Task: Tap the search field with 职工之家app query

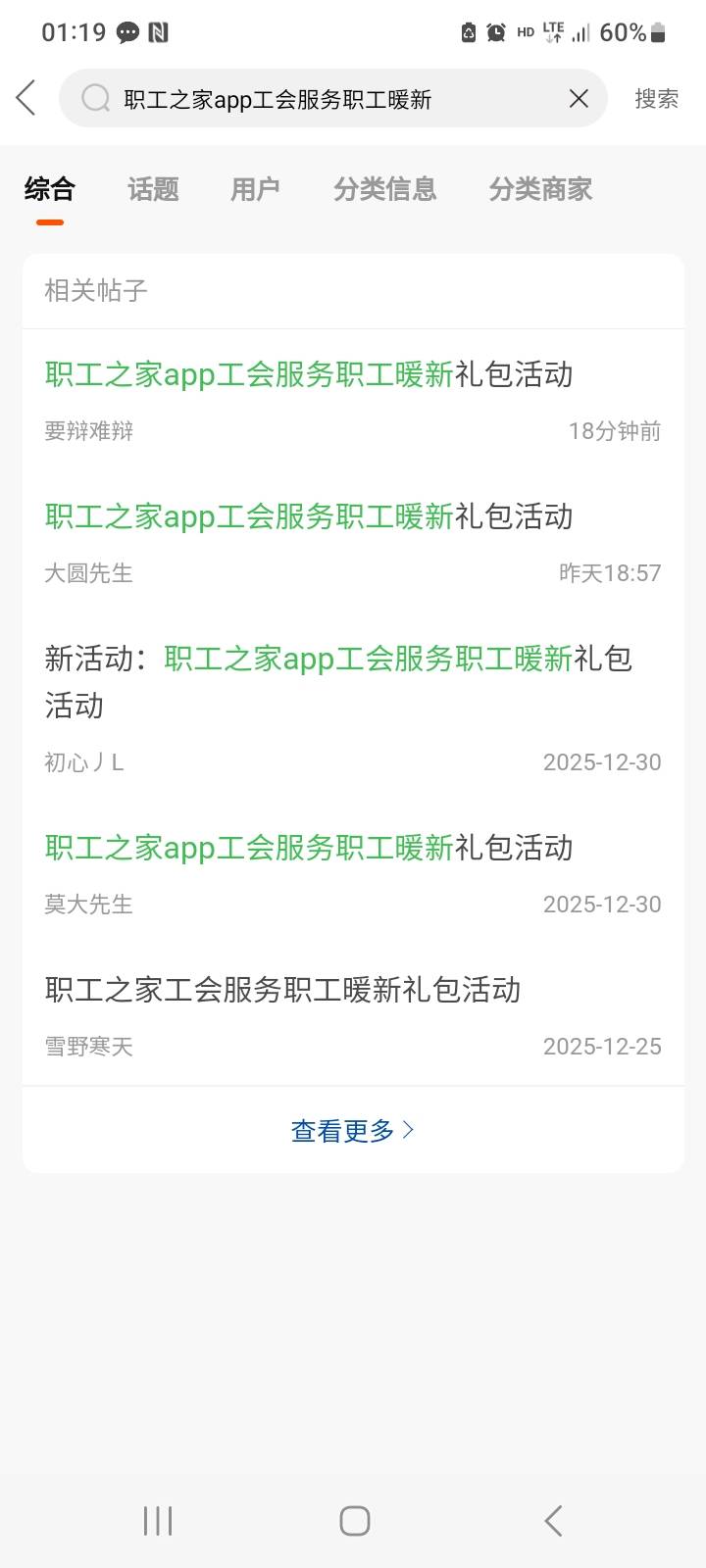Action: tap(333, 98)
